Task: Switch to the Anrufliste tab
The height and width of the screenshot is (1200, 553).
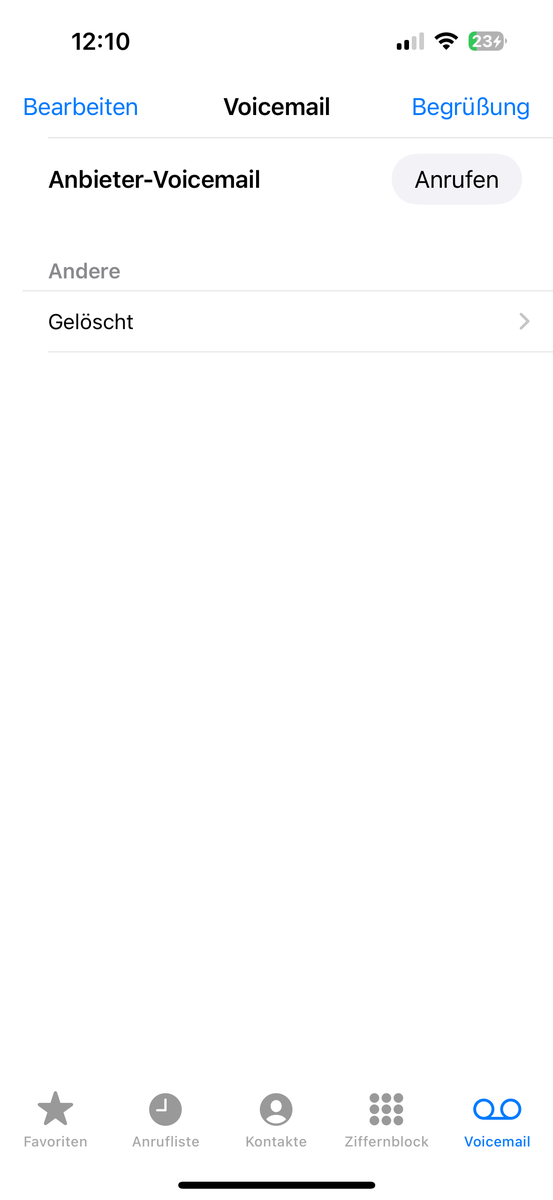Action: pyautogui.click(x=166, y=1120)
